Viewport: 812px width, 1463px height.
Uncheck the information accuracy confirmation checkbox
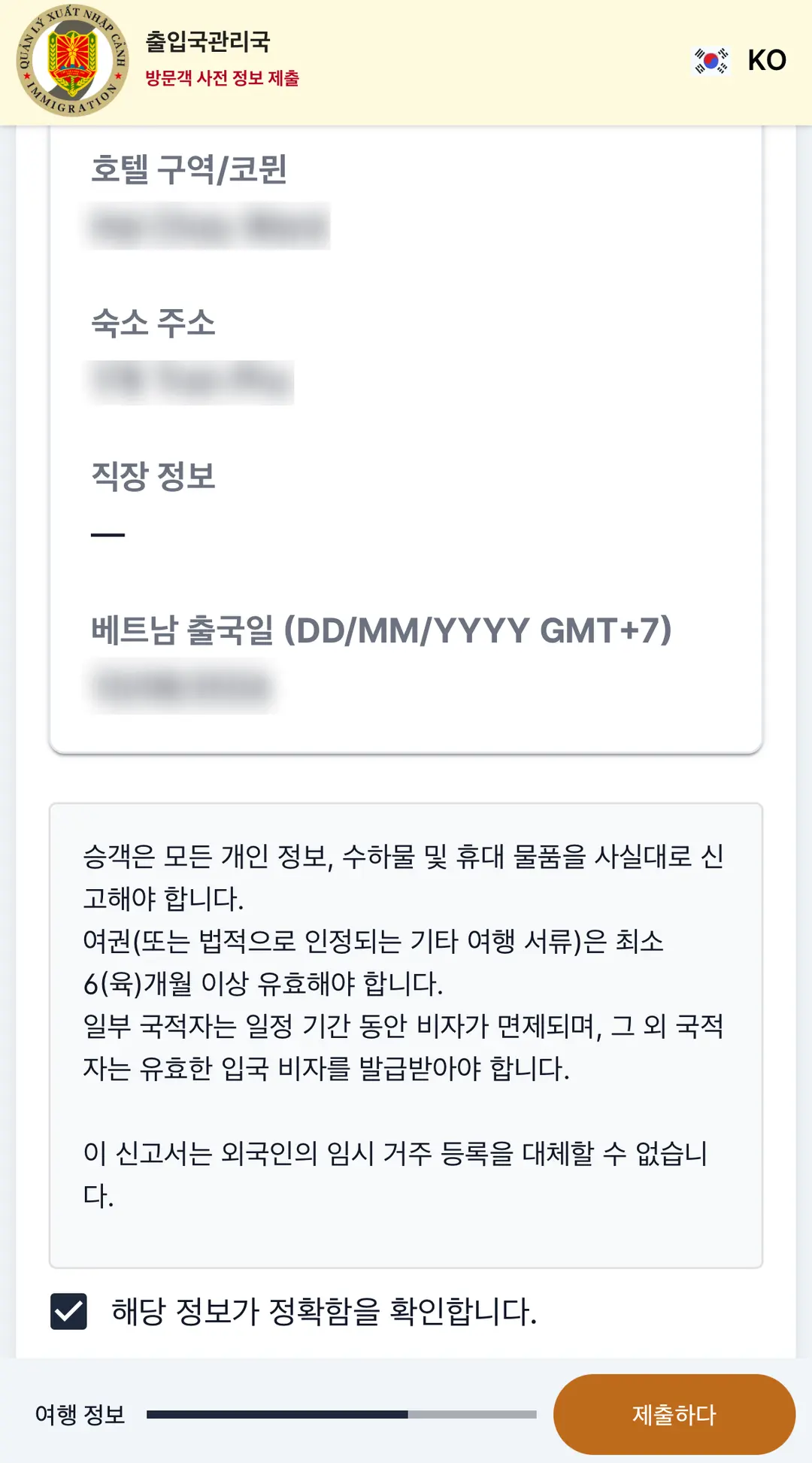[68, 1311]
